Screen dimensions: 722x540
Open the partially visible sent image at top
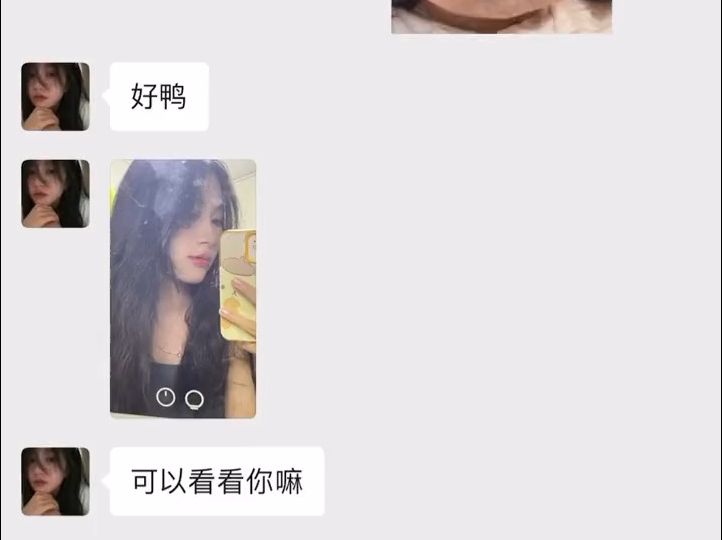tap(501, 16)
